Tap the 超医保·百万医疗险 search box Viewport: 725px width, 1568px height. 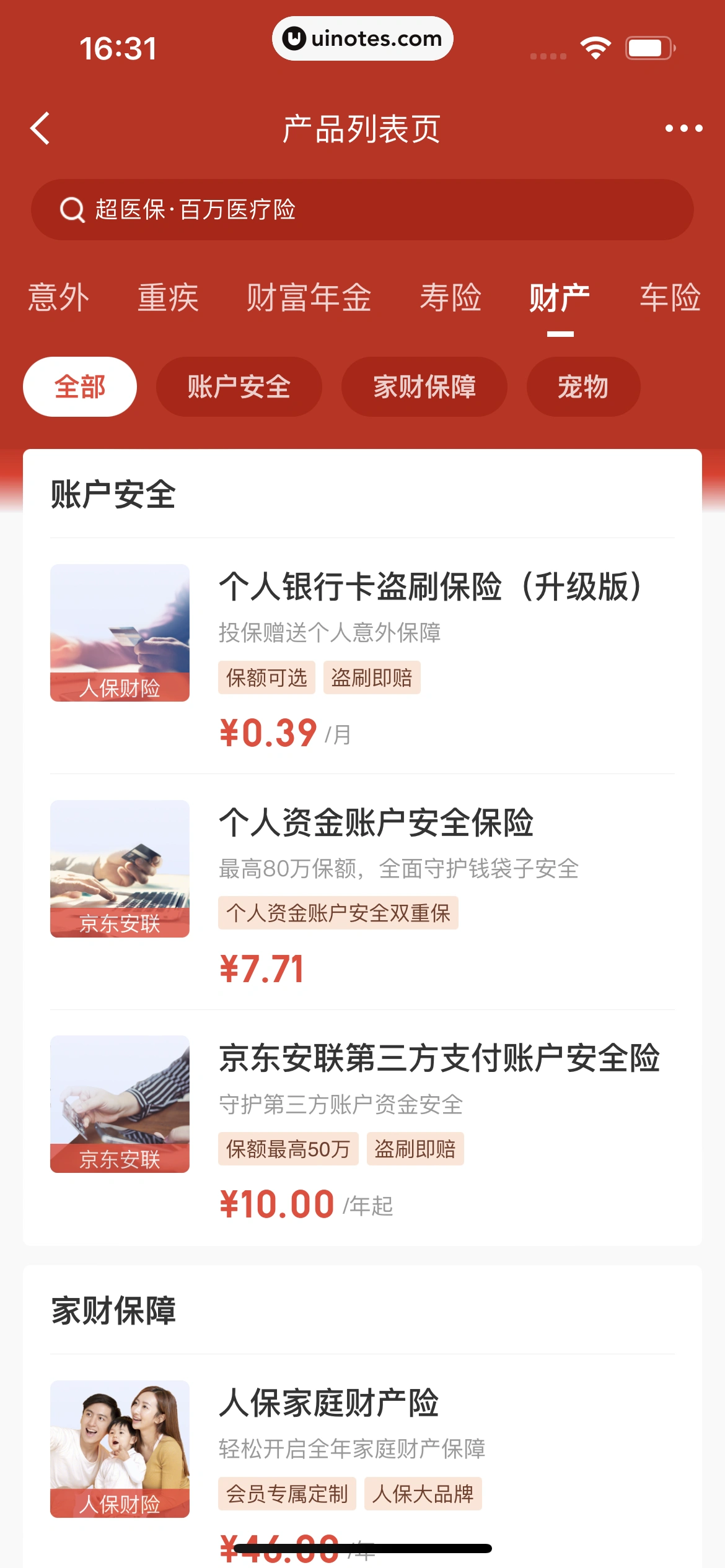362,210
